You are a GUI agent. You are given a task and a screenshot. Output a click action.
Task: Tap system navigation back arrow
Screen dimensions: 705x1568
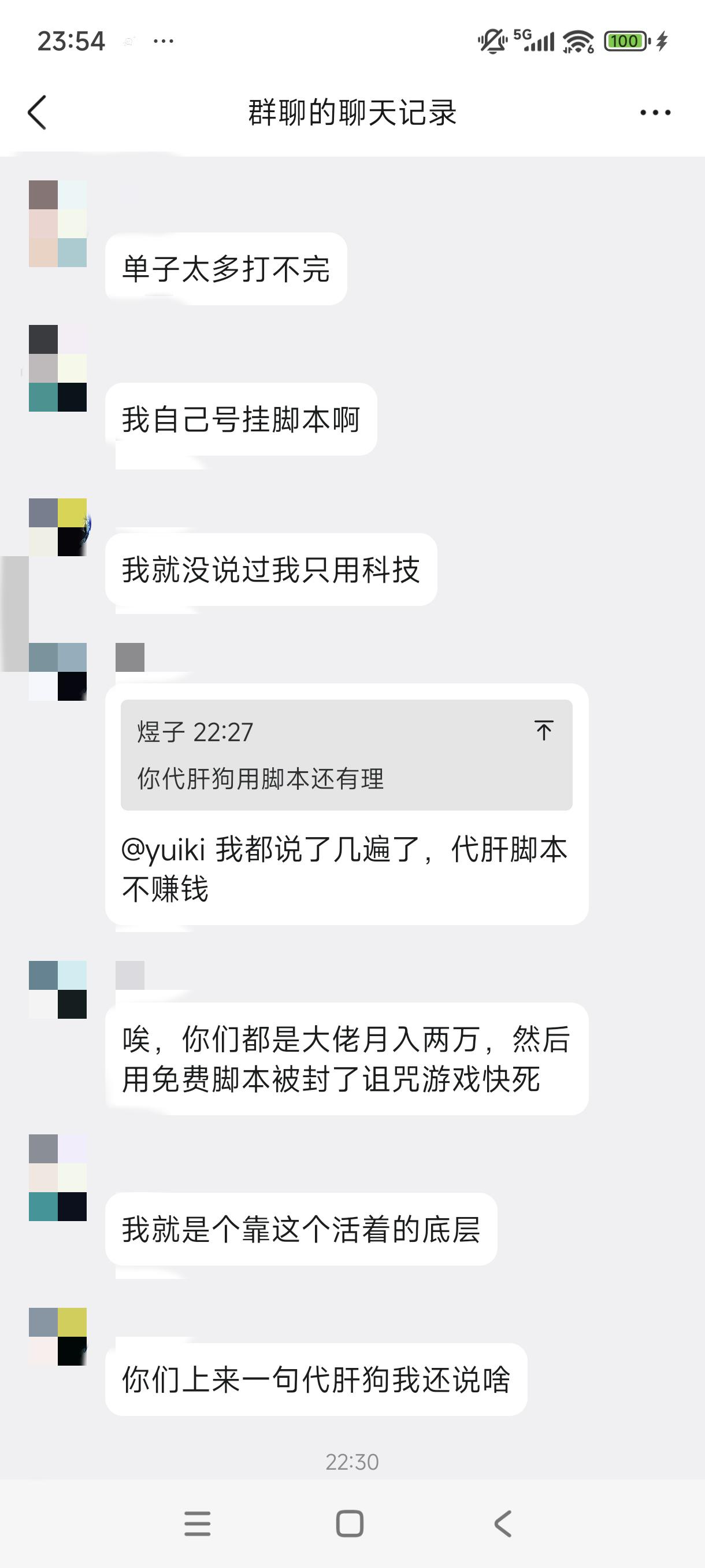[502, 1523]
